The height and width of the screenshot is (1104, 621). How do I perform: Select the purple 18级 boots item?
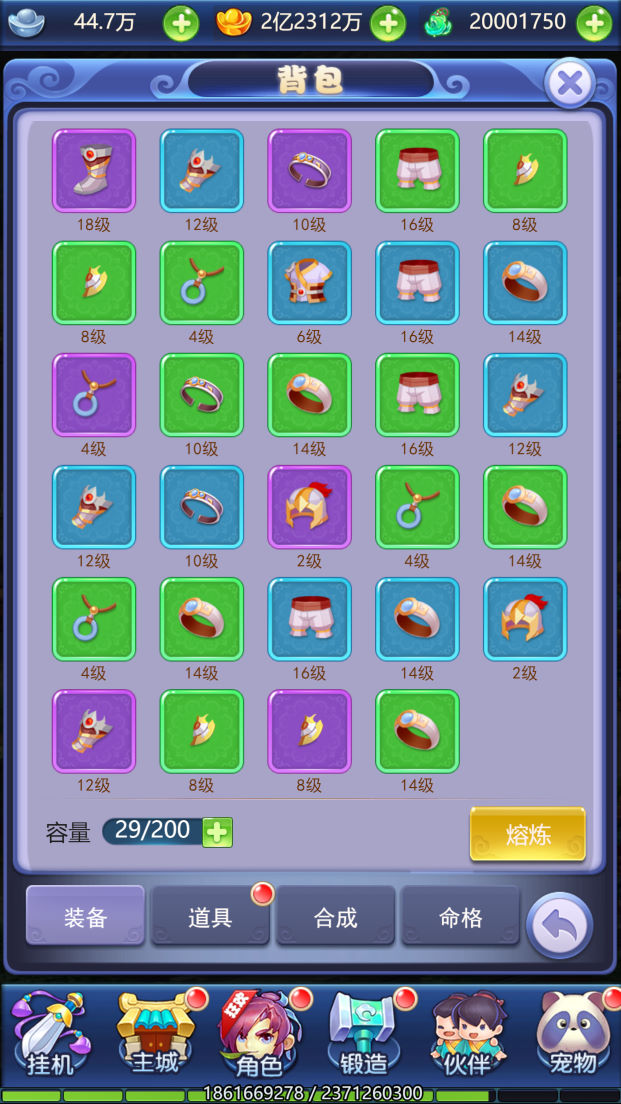click(93, 171)
